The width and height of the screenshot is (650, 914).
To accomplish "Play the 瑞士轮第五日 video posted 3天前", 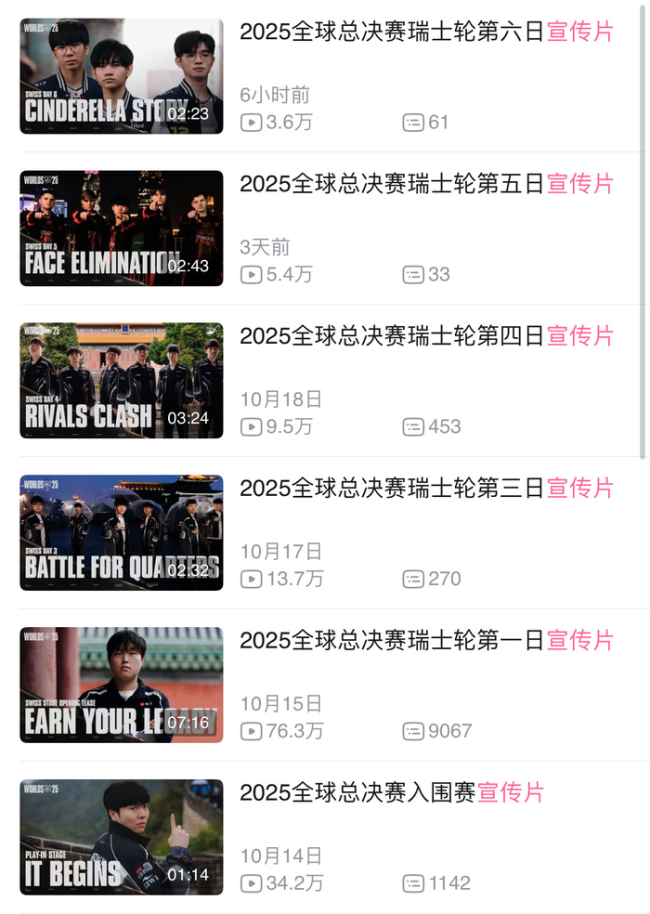I will [x=122, y=228].
